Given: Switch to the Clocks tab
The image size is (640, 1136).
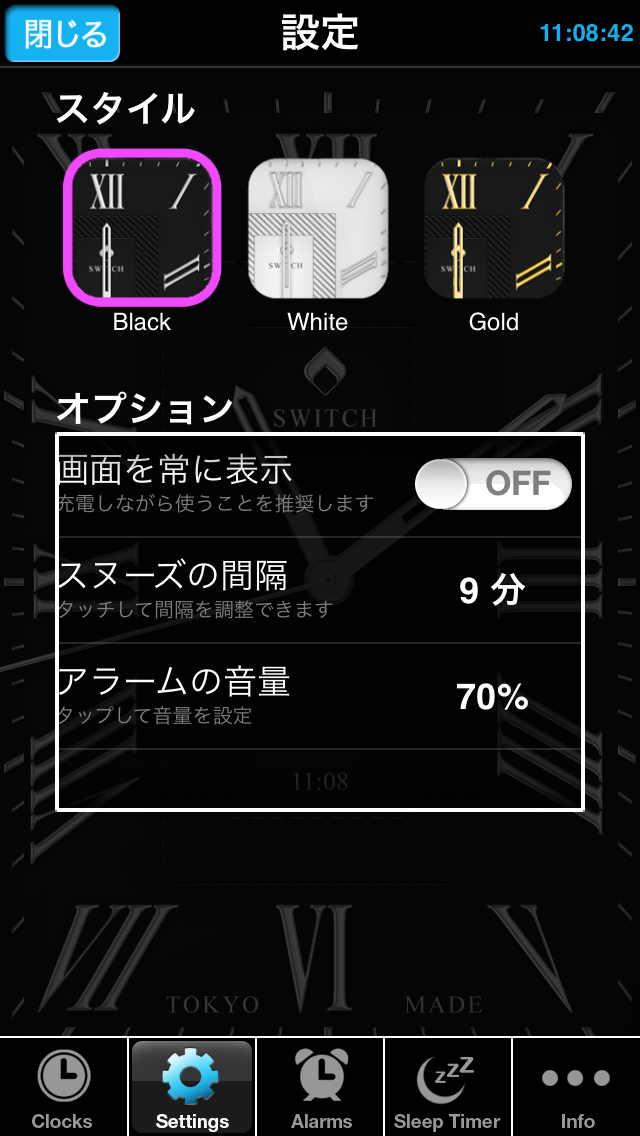Looking at the screenshot, I should [63, 1088].
